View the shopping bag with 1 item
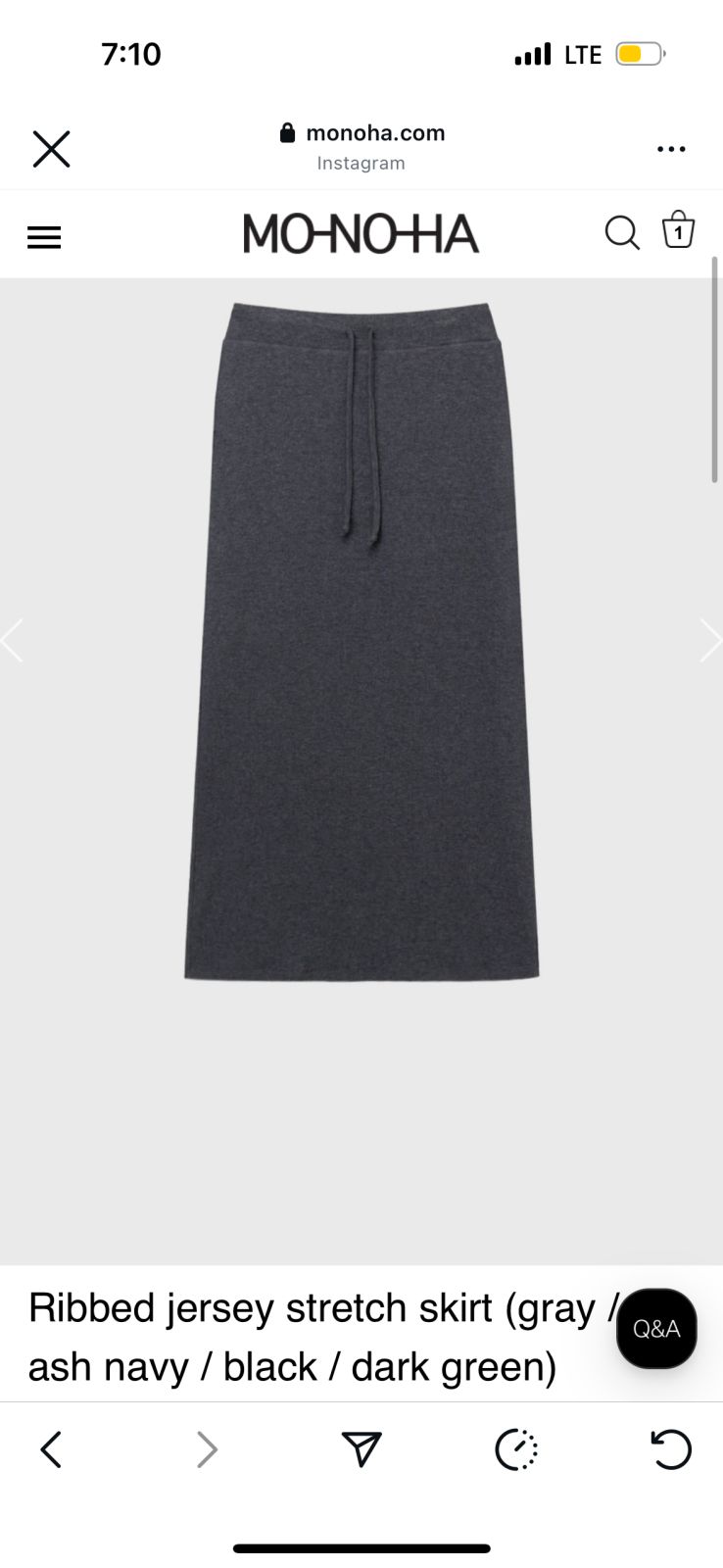 click(x=678, y=231)
